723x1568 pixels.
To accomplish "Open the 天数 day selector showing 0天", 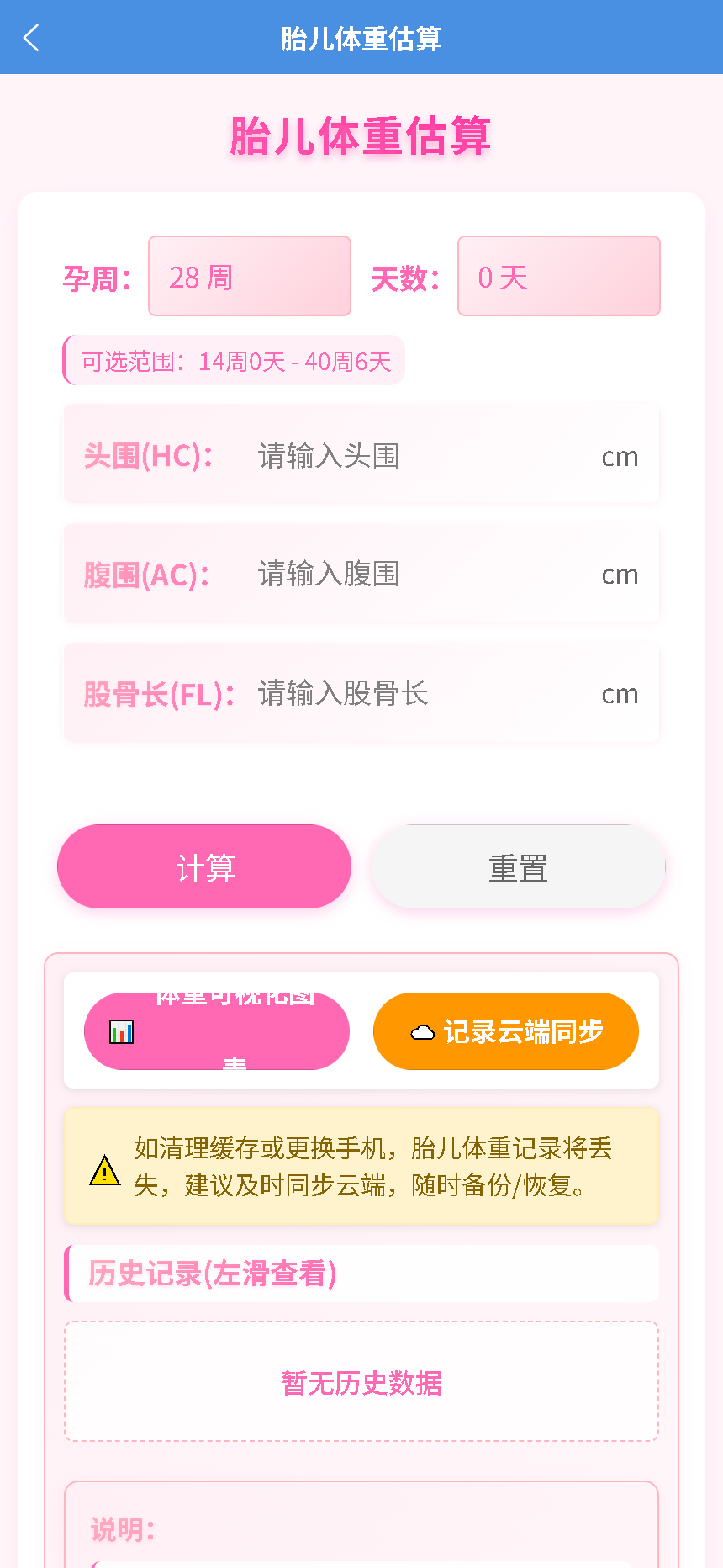I will click(558, 276).
